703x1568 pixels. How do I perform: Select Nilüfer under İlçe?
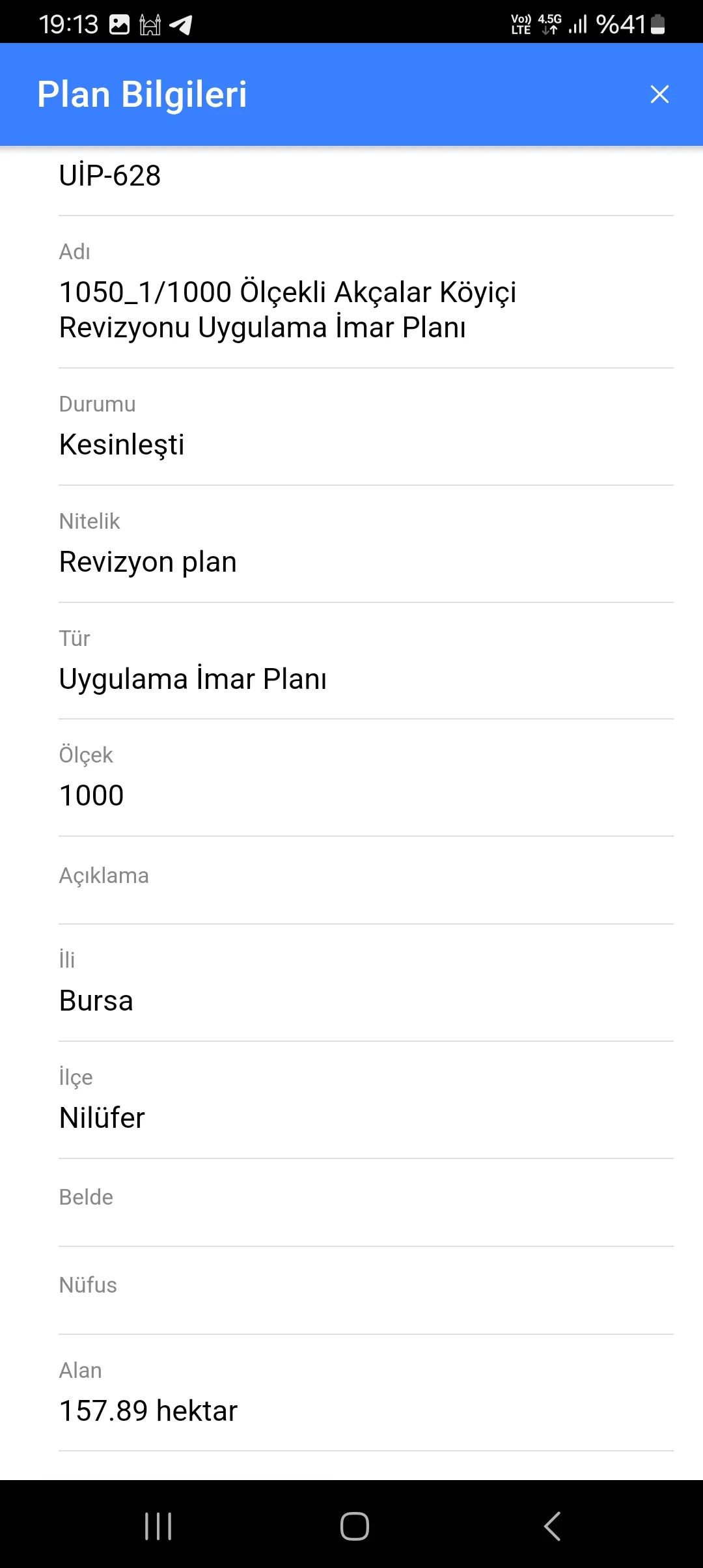[x=102, y=1117]
